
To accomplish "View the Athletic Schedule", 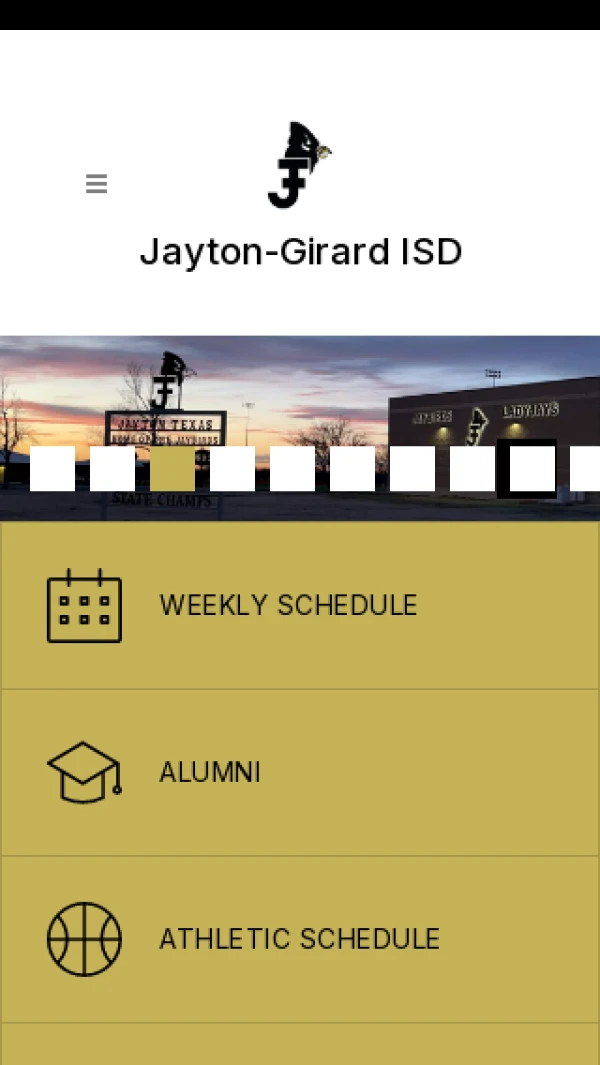I will (299, 939).
